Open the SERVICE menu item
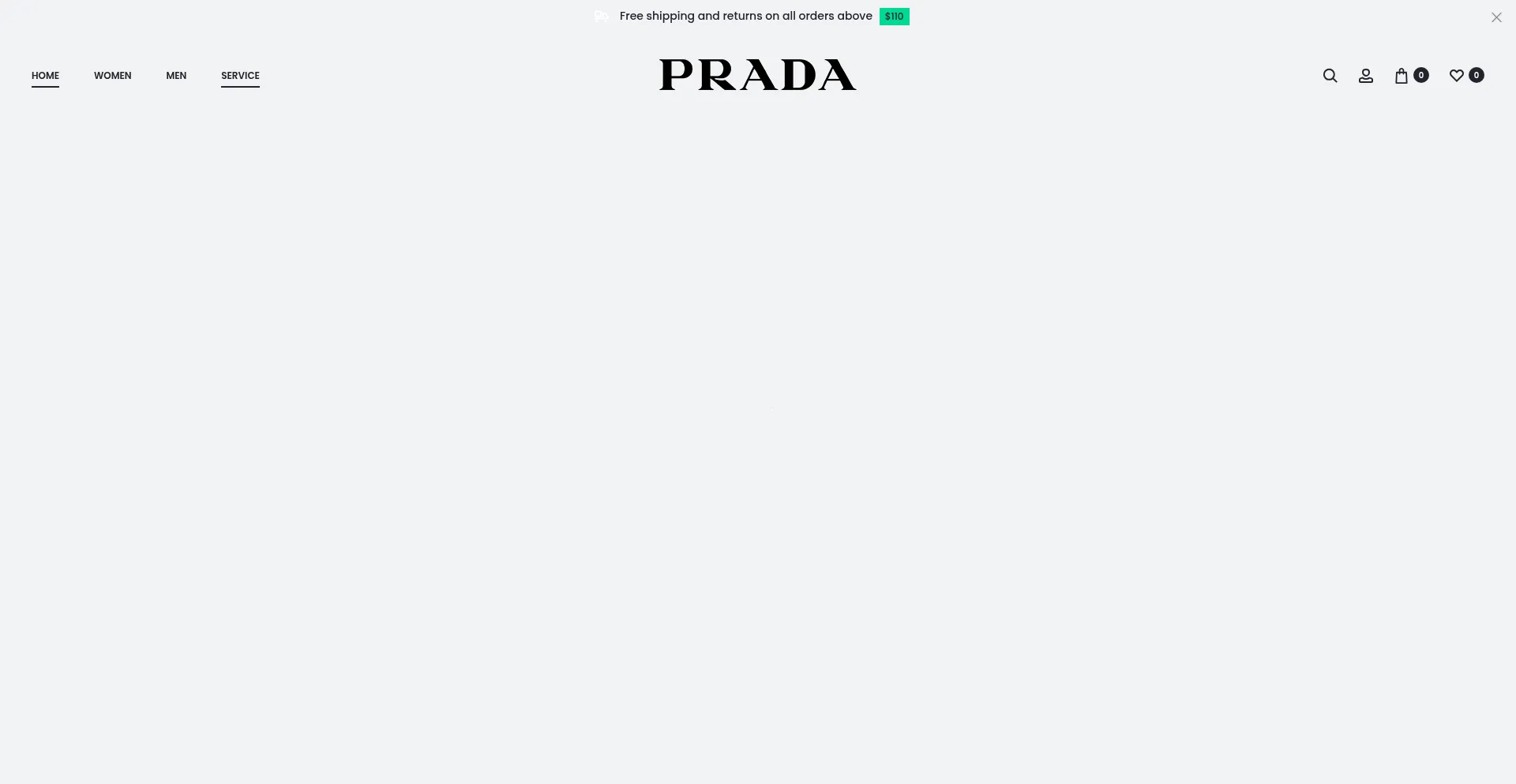The height and width of the screenshot is (784, 1516). coord(240,76)
